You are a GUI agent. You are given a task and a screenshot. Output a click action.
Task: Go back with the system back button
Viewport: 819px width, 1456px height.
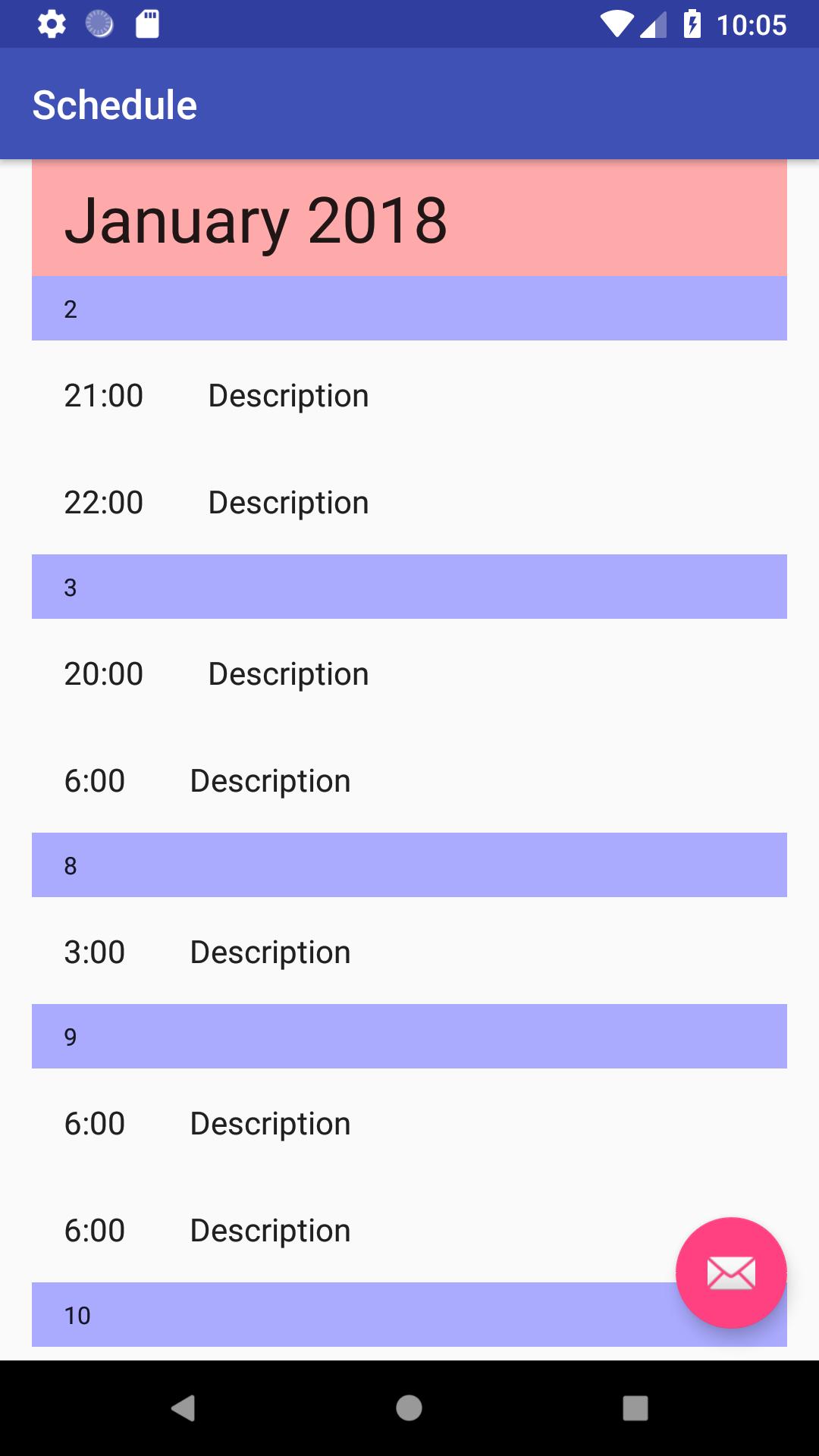(183, 1408)
